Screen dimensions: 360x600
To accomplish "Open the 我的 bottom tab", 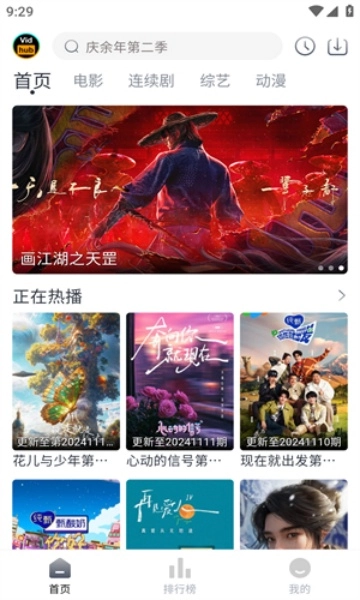I will click(x=300, y=576).
